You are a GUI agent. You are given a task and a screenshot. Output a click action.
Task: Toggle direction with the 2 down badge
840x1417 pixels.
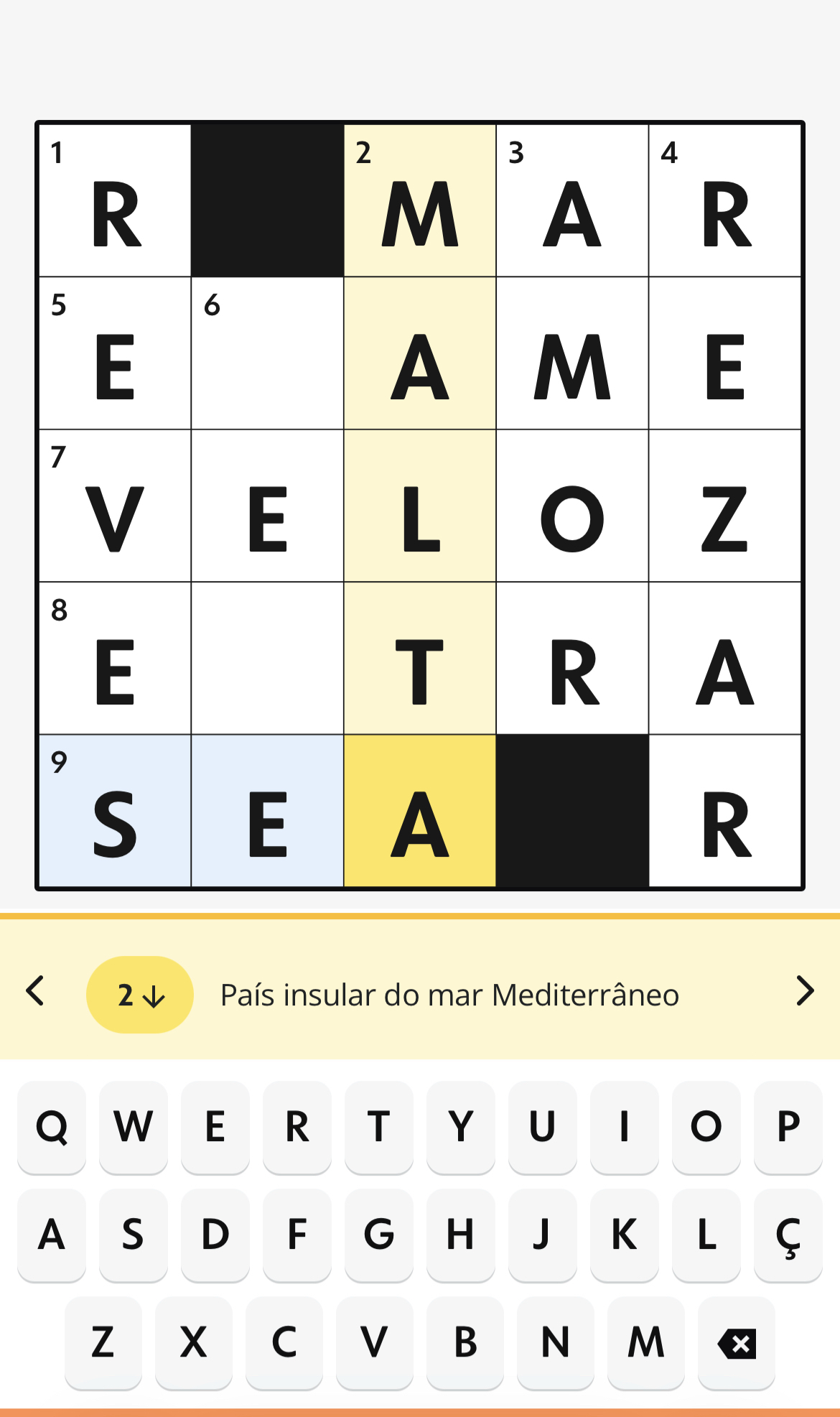[x=140, y=995]
